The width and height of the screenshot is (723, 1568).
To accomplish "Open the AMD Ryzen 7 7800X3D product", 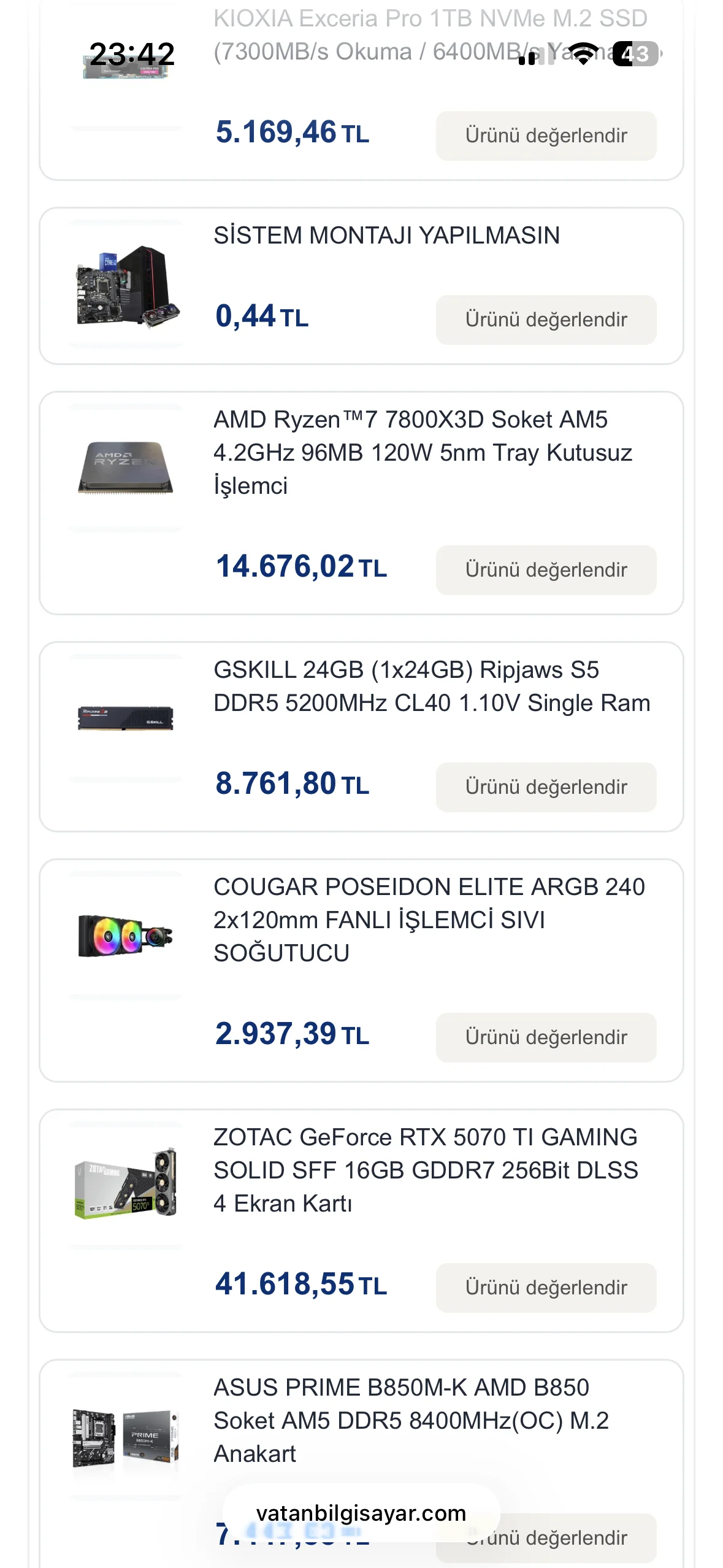I will (x=423, y=453).
